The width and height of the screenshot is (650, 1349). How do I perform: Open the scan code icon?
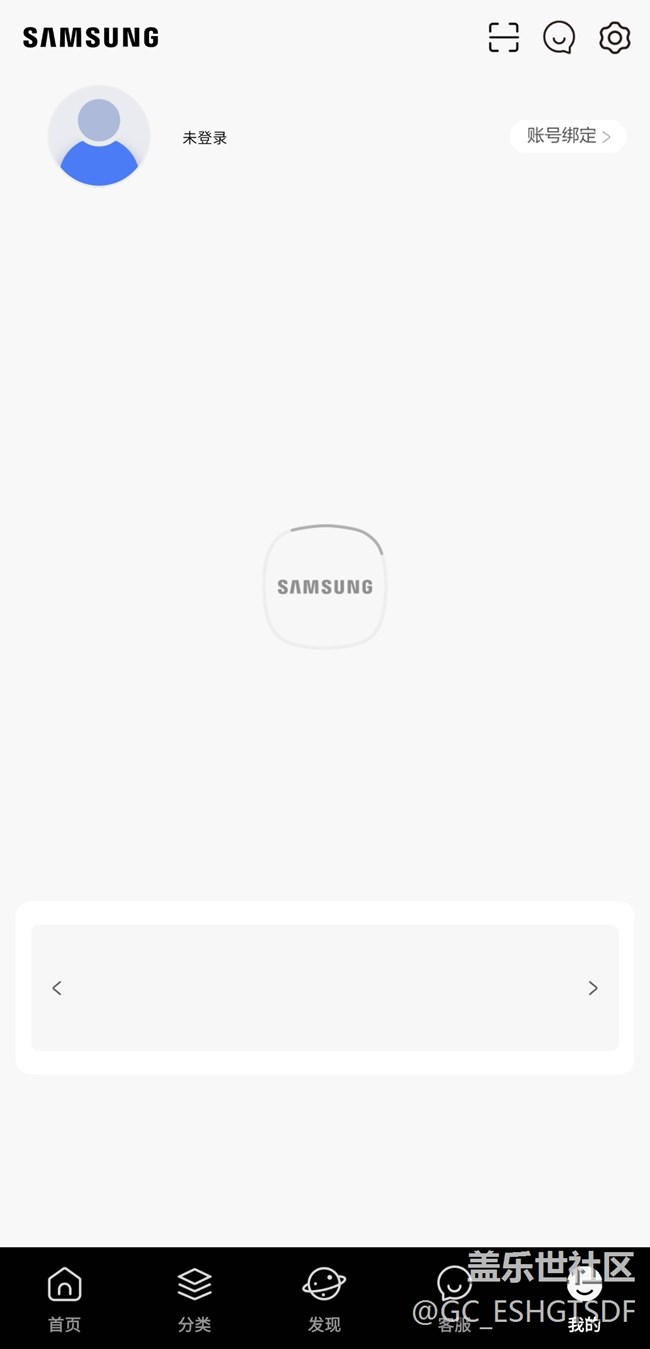[504, 38]
